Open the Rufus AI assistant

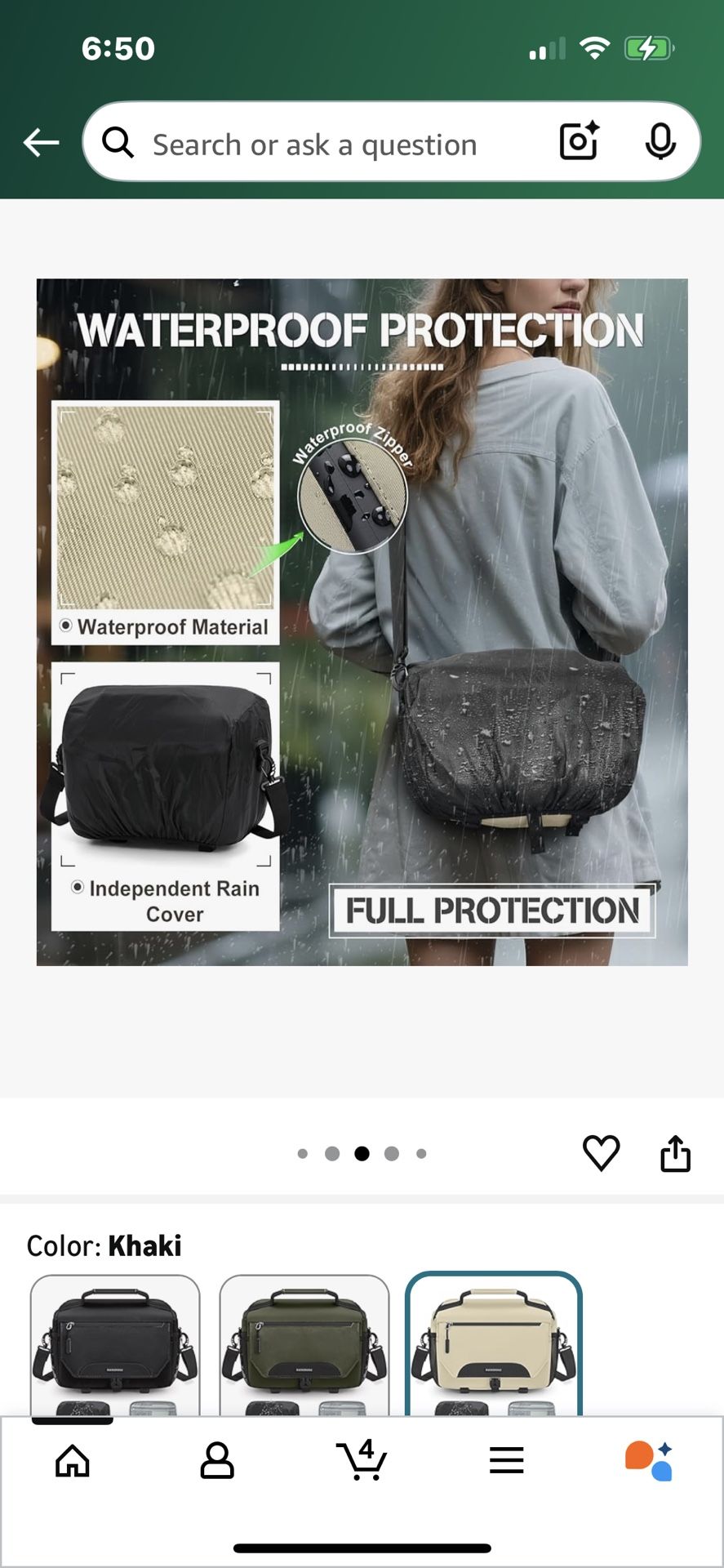[651, 1461]
